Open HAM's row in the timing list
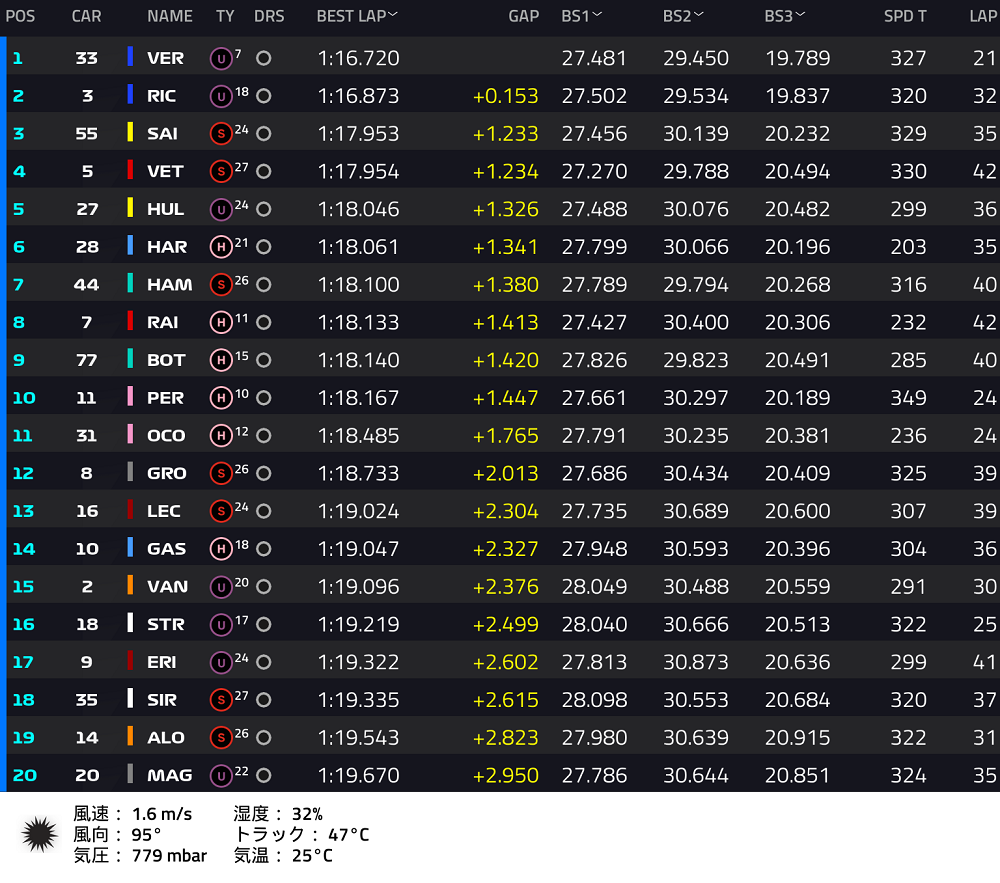The width and height of the screenshot is (1000, 883). click(x=500, y=284)
